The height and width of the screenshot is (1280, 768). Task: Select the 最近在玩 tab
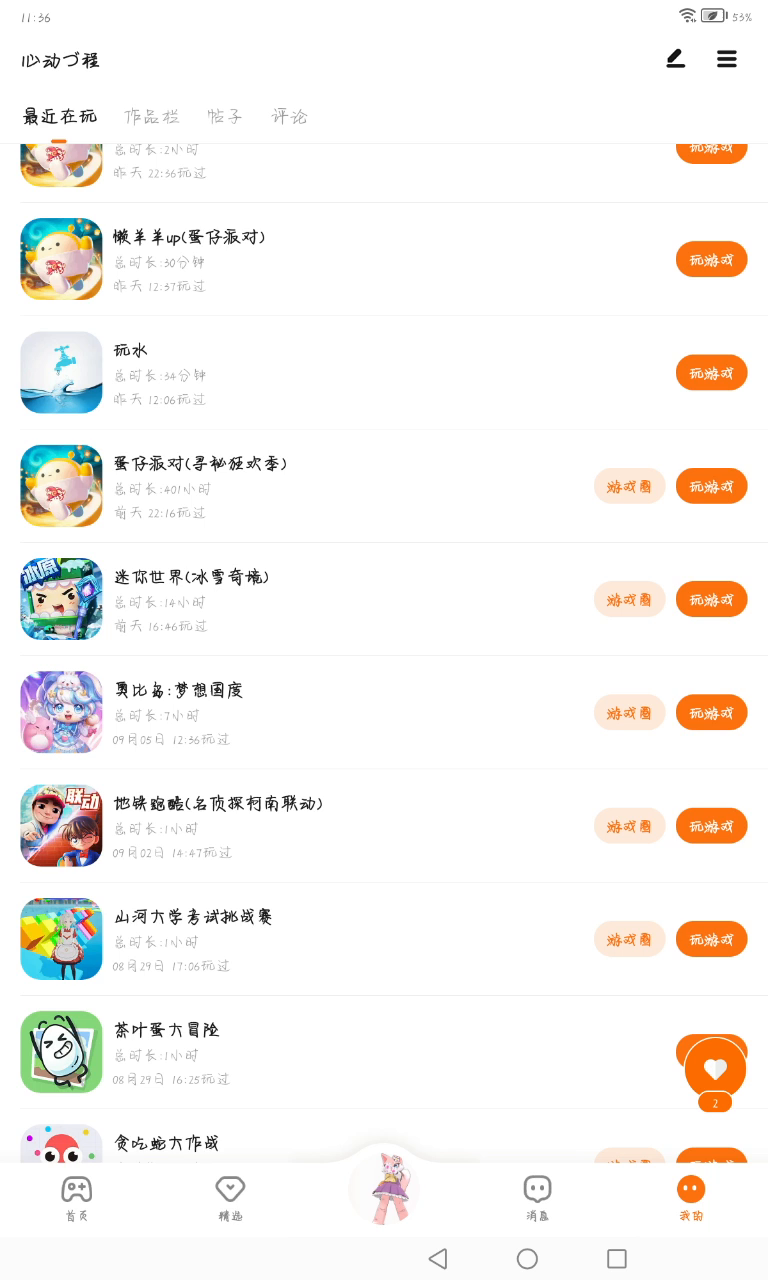click(x=60, y=116)
